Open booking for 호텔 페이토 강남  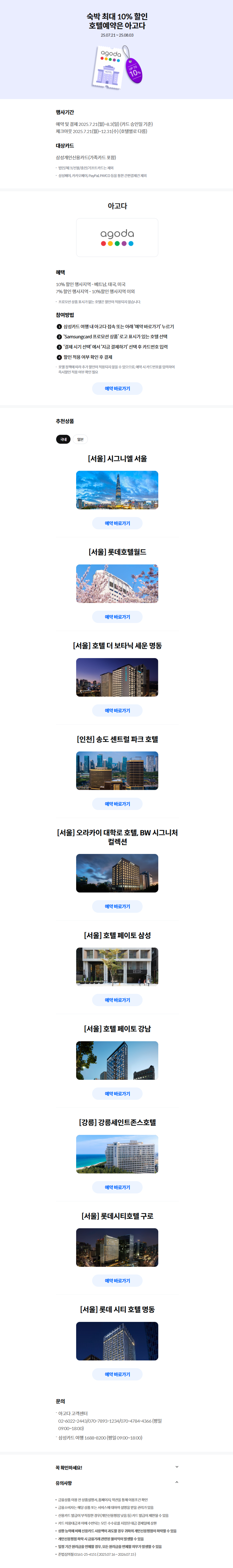(117, 1093)
